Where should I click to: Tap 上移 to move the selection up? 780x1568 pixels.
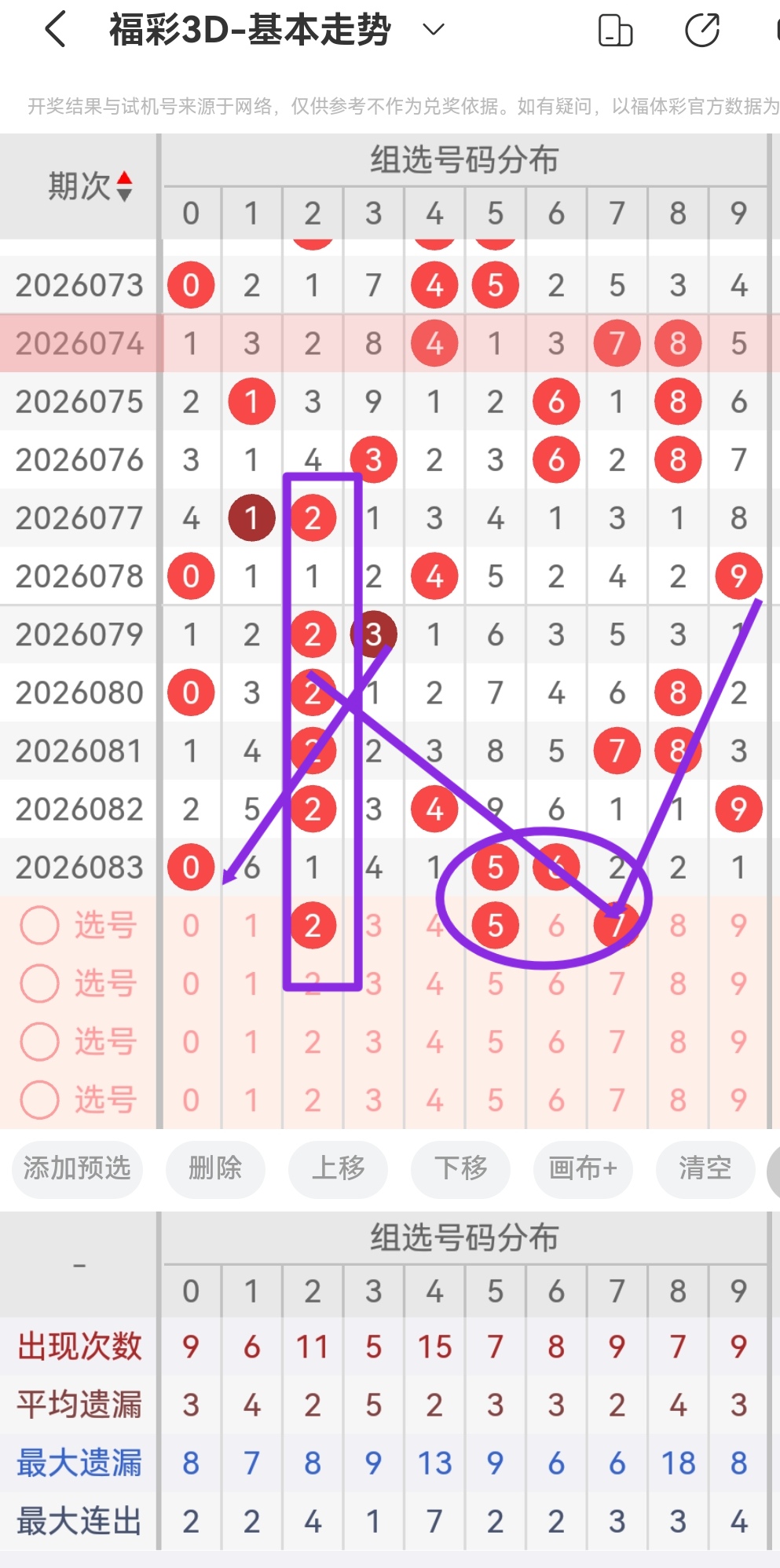coord(338,1169)
